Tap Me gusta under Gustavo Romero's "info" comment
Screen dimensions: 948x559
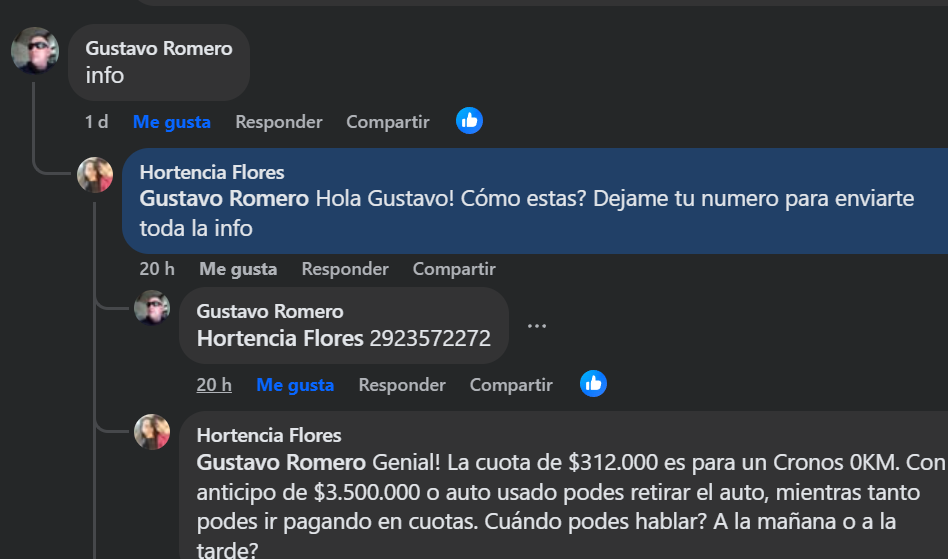coord(171,122)
